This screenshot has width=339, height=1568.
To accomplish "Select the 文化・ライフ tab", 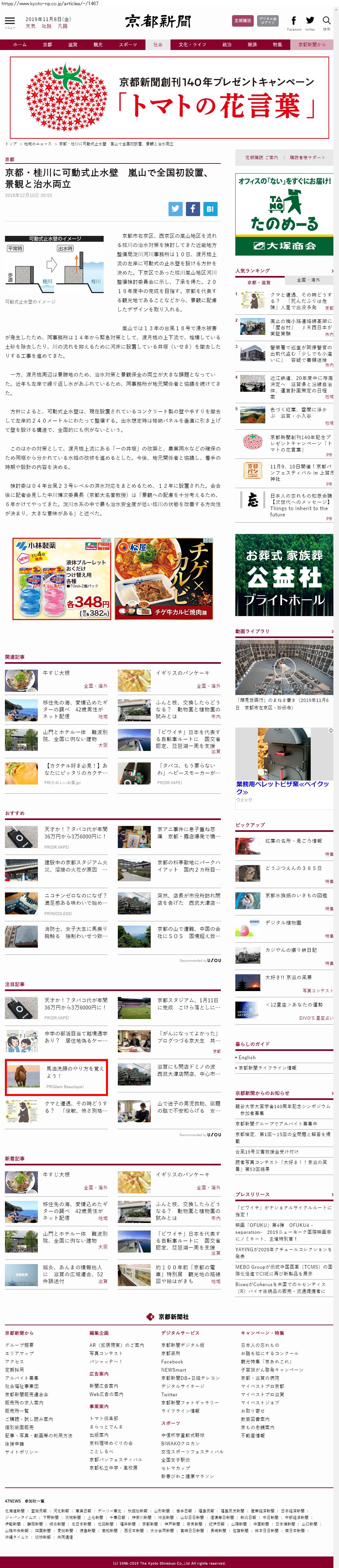I will (192, 44).
